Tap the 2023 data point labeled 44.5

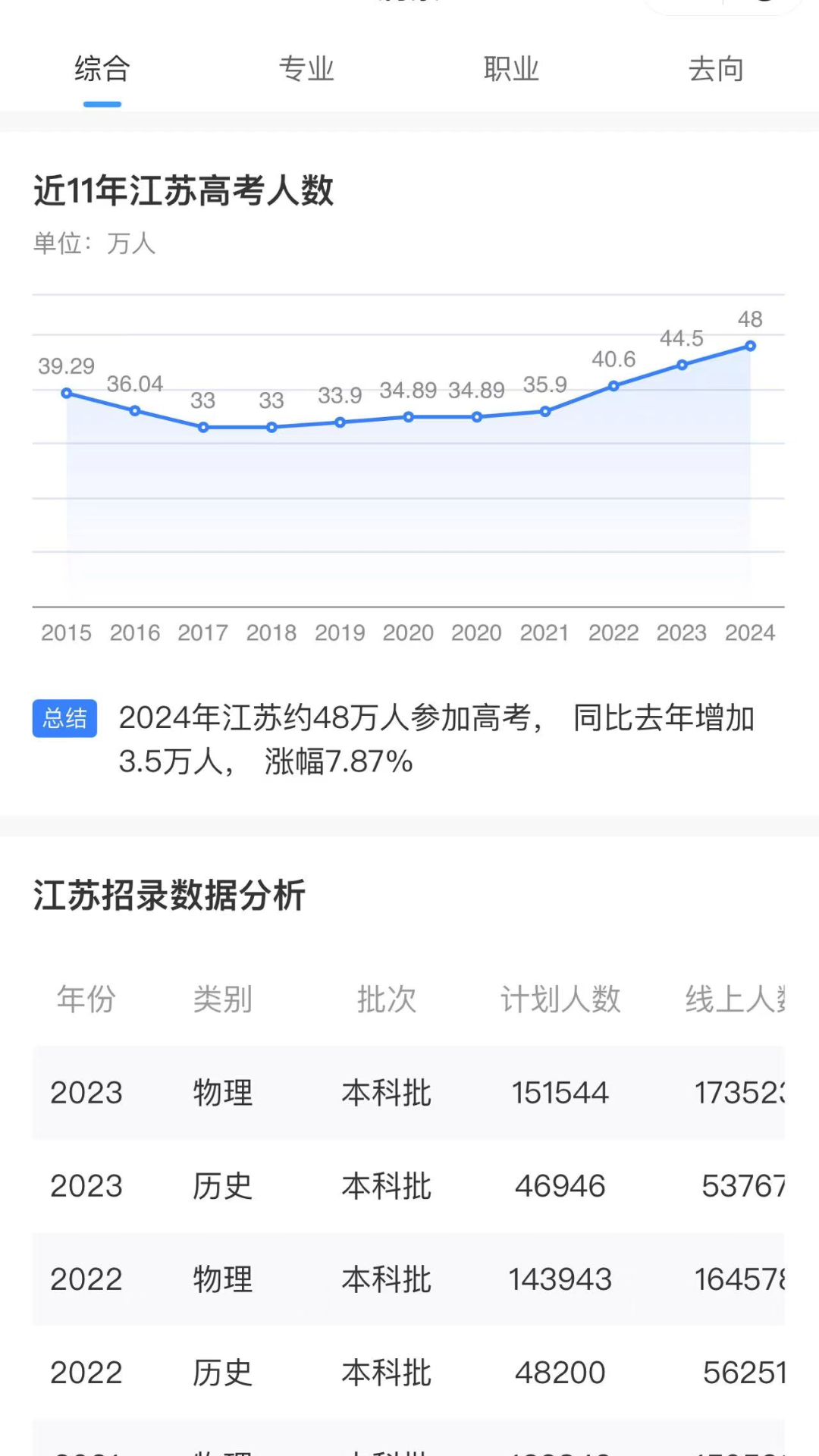coord(681,365)
